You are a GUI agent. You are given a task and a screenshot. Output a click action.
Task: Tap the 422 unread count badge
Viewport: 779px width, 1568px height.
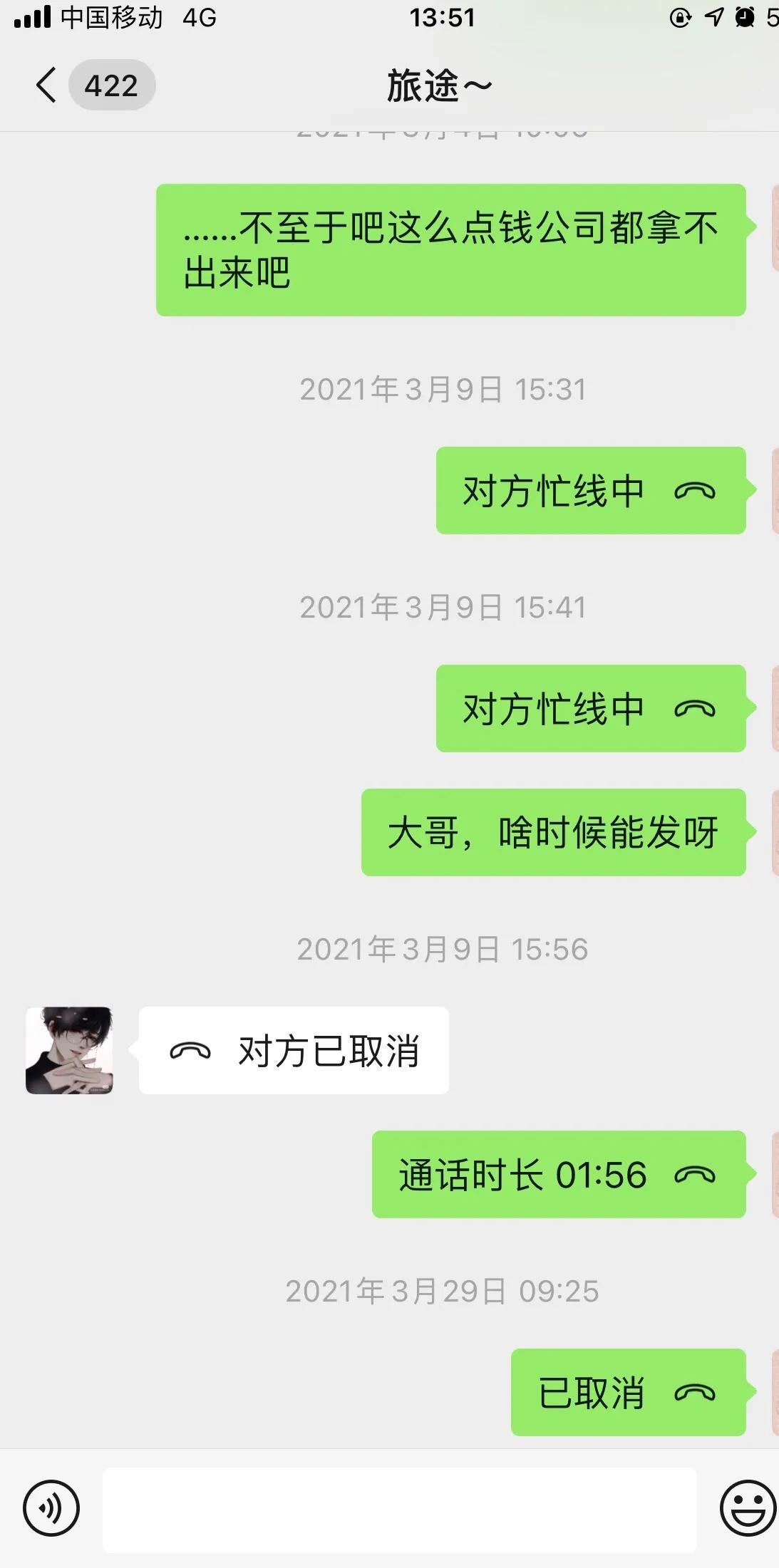[112, 84]
